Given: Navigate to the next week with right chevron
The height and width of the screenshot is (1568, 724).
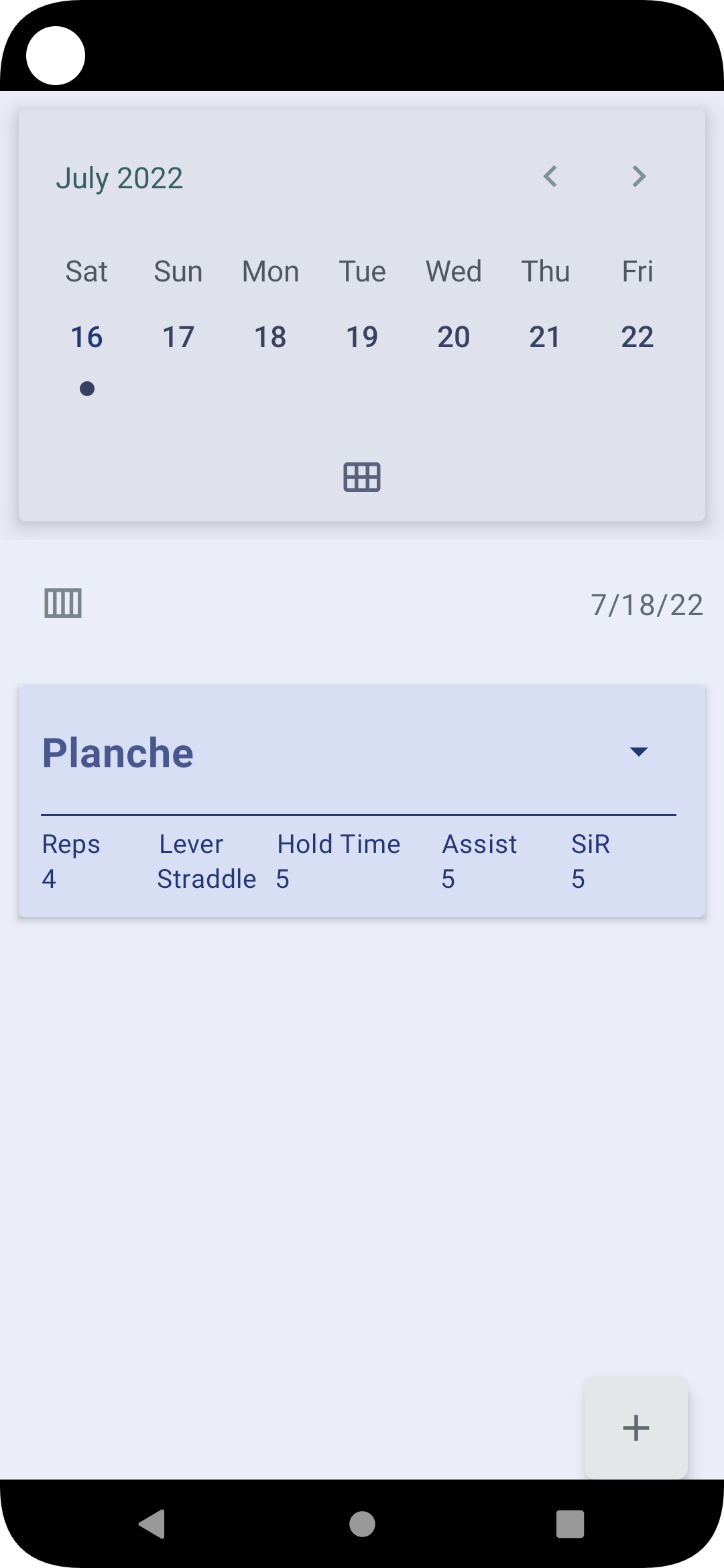Looking at the screenshot, I should (638, 176).
